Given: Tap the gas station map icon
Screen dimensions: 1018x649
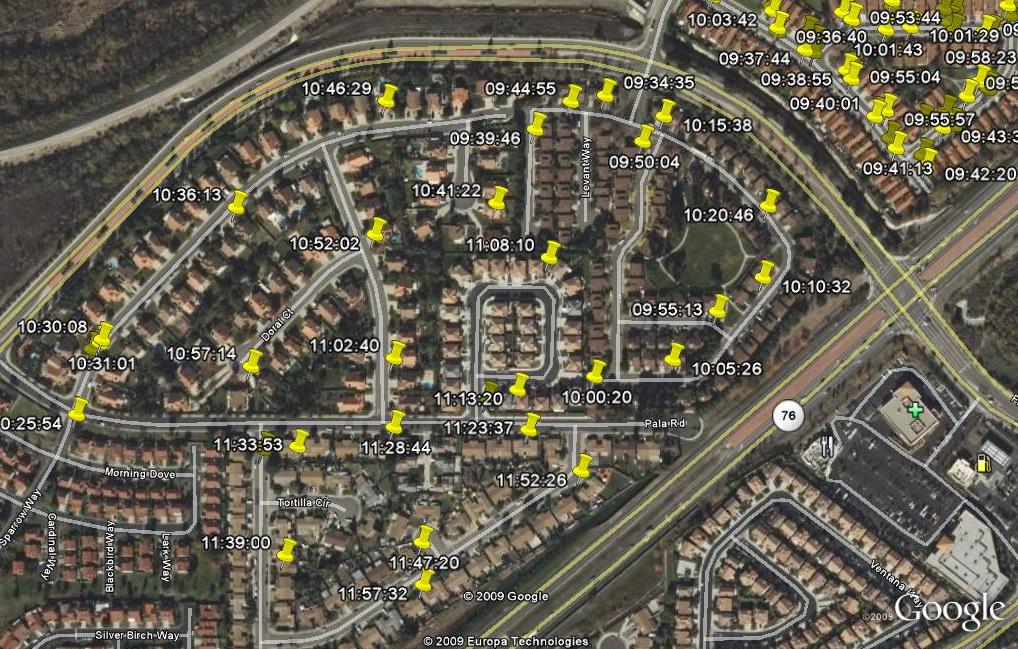Looking at the screenshot, I should coord(983,463).
